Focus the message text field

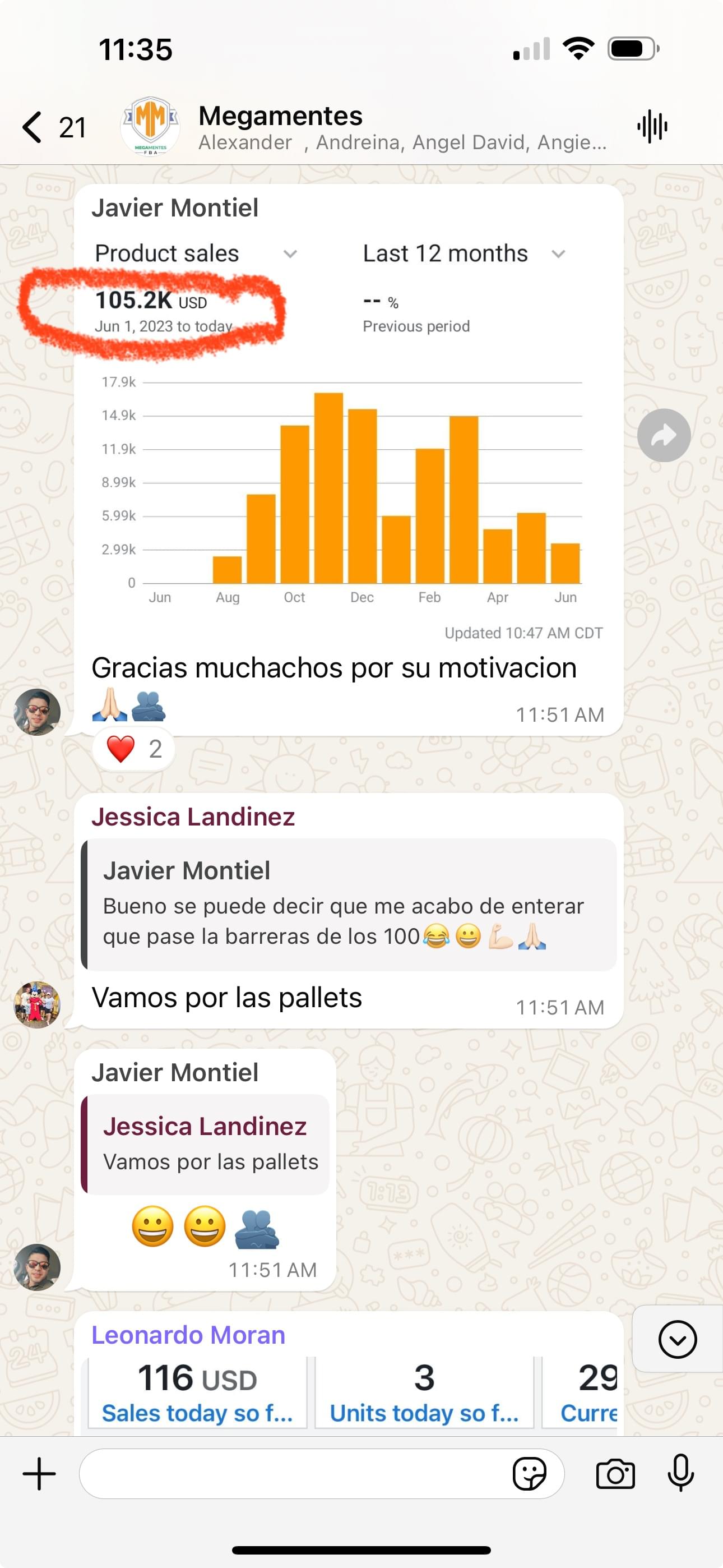pyautogui.click(x=292, y=1474)
